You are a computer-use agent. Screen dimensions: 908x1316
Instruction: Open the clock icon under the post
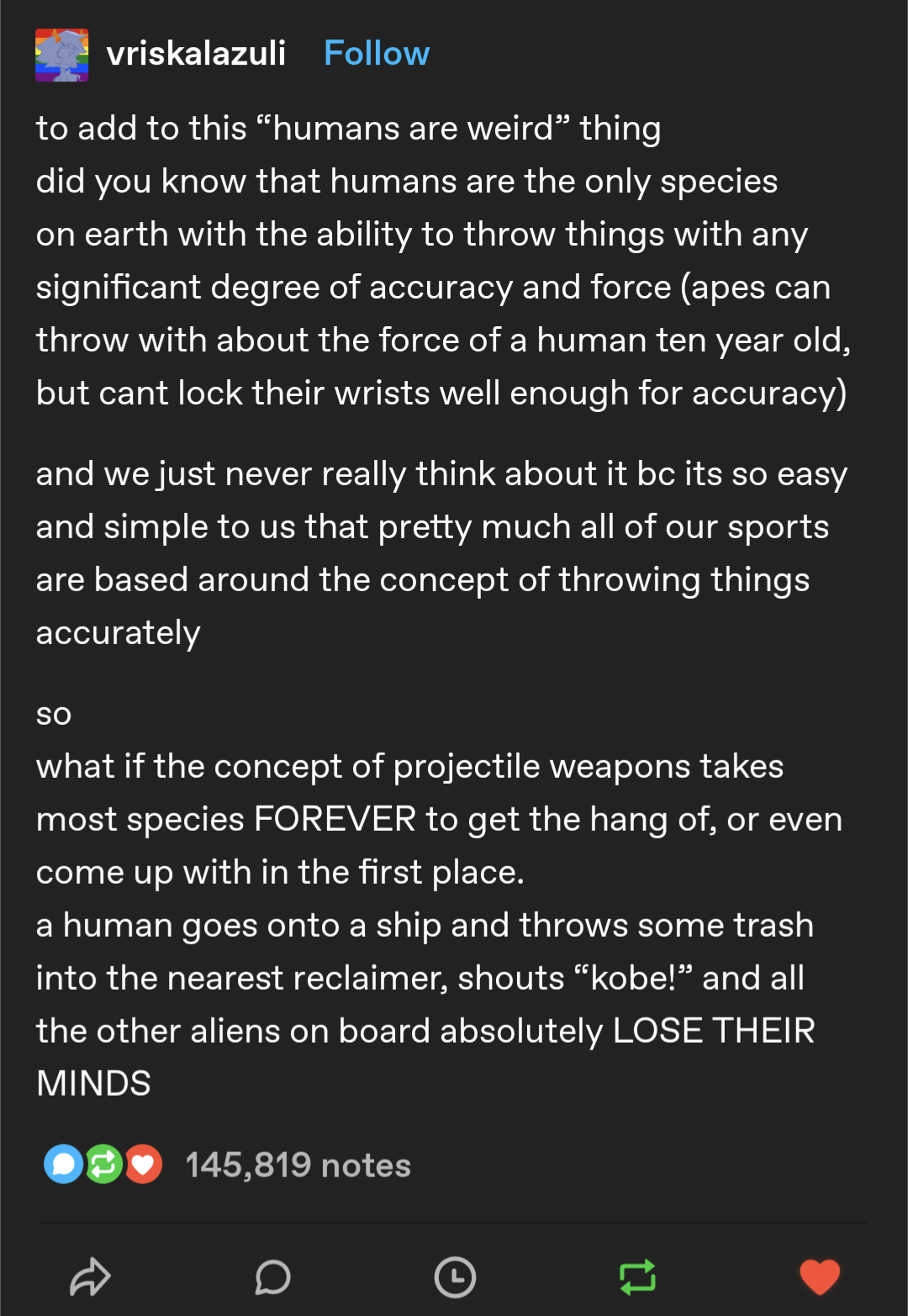click(x=455, y=1276)
